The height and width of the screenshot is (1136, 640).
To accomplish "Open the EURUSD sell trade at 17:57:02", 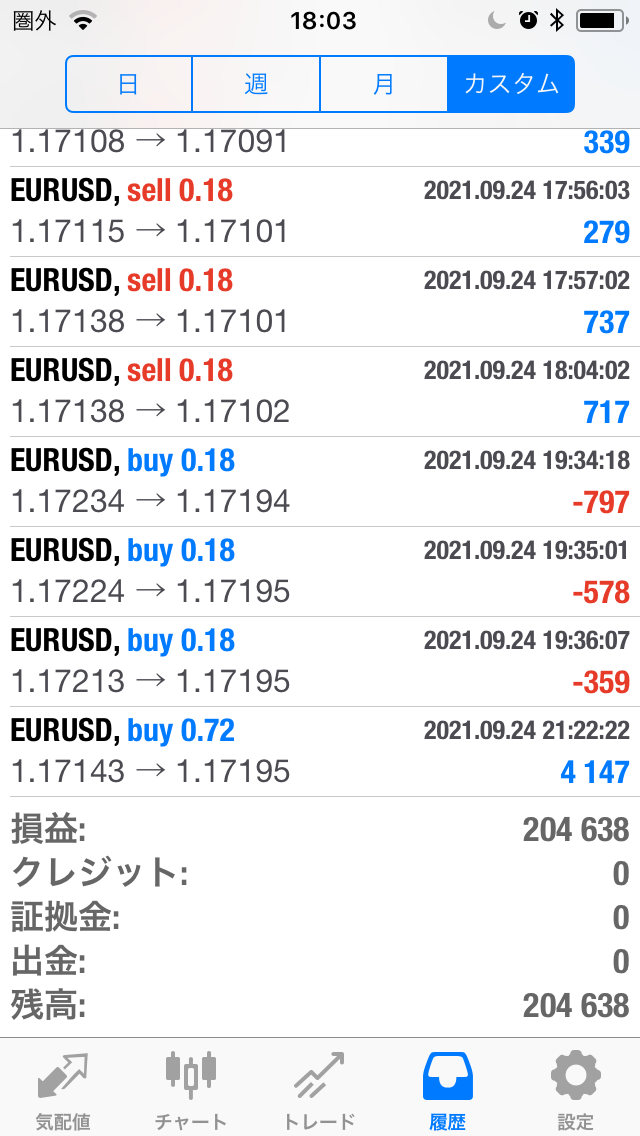I will 320,302.
